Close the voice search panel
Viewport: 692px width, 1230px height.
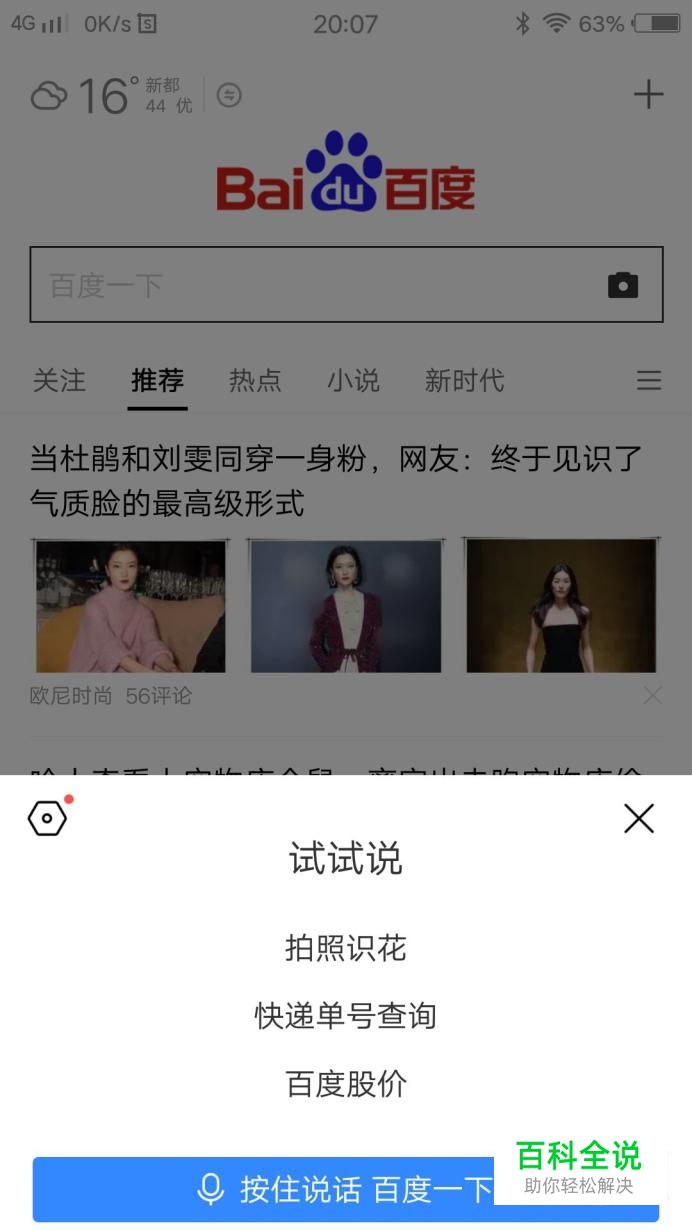pyautogui.click(x=639, y=818)
